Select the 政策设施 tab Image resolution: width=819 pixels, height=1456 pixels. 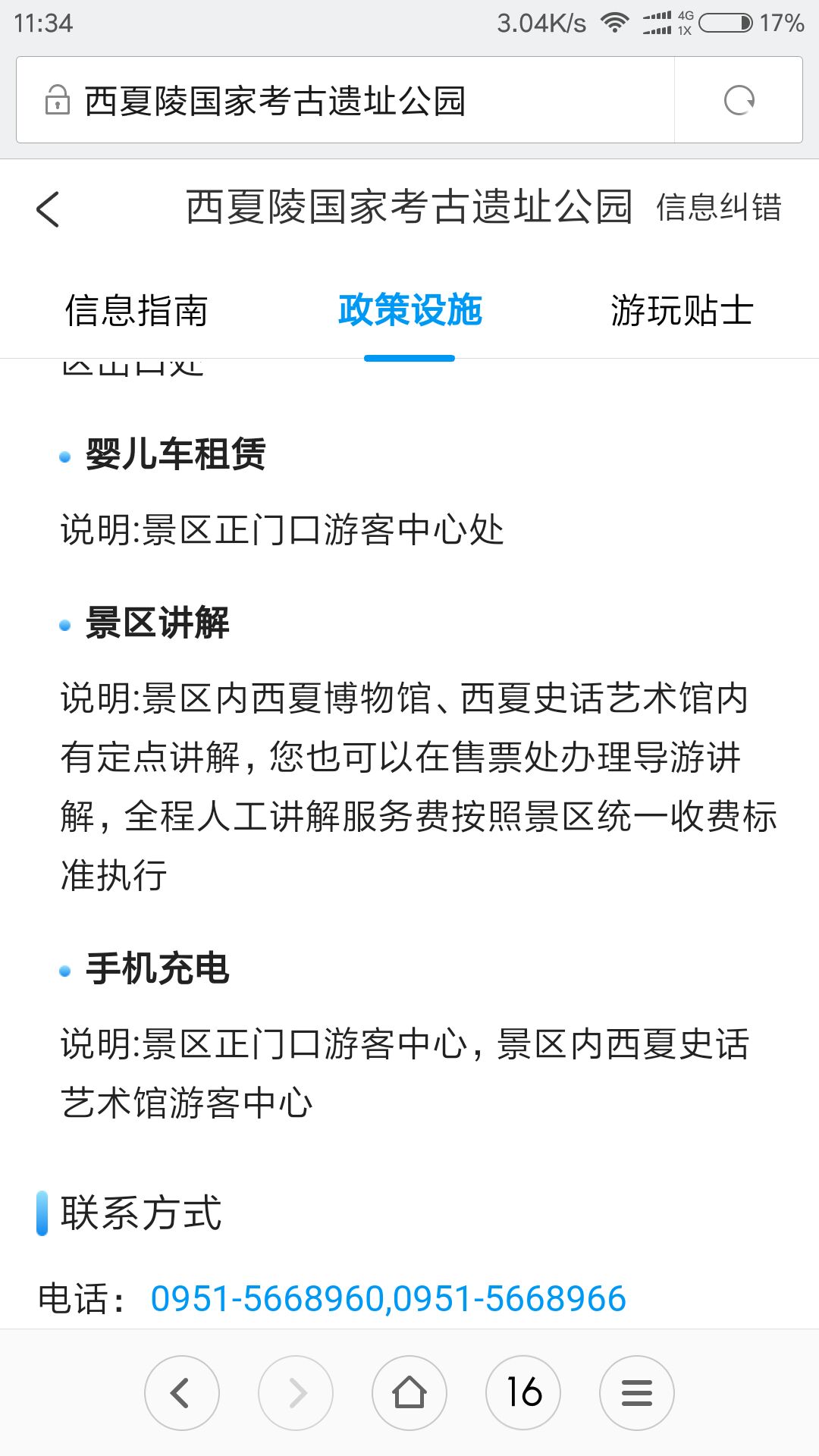click(x=409, y=311)
